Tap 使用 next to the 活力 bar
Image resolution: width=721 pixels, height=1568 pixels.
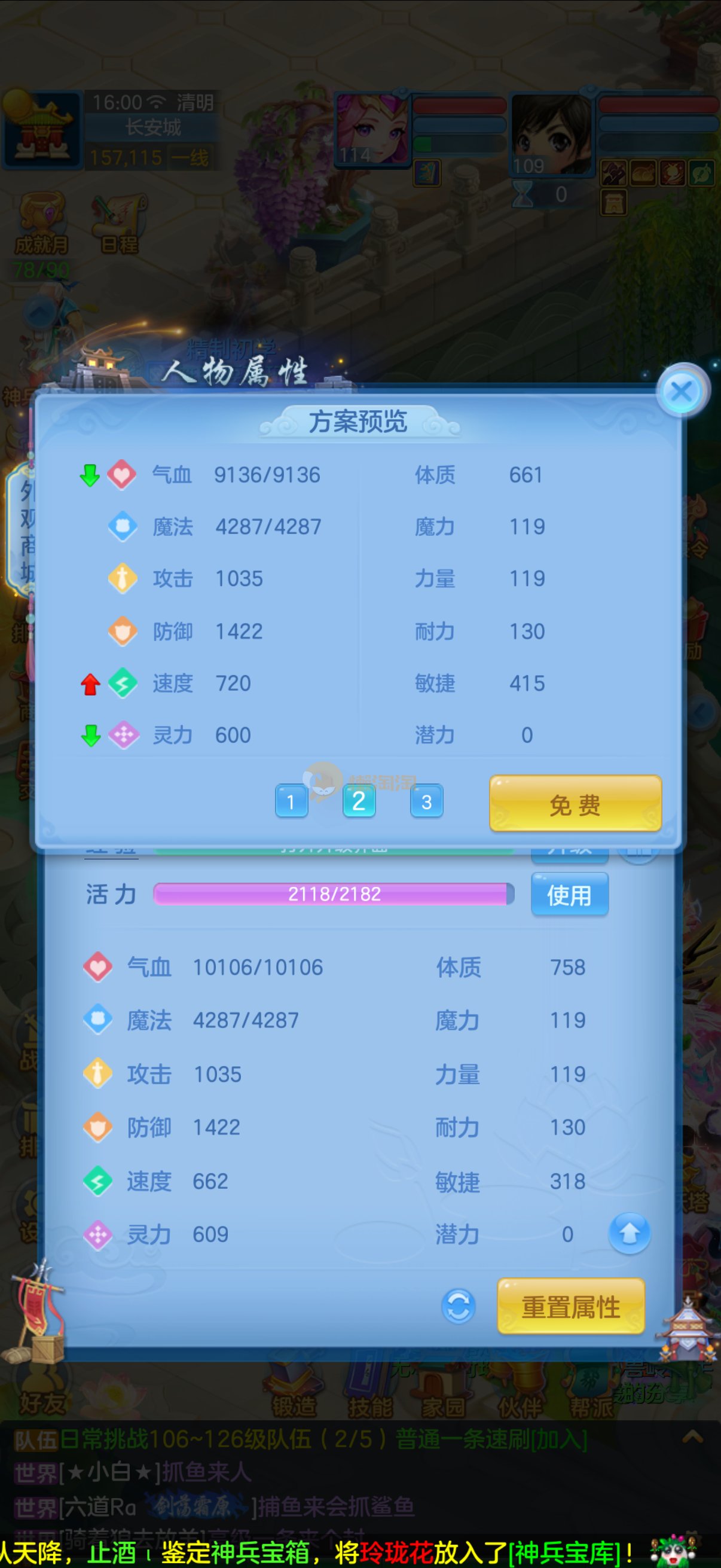tap(569, 895)
